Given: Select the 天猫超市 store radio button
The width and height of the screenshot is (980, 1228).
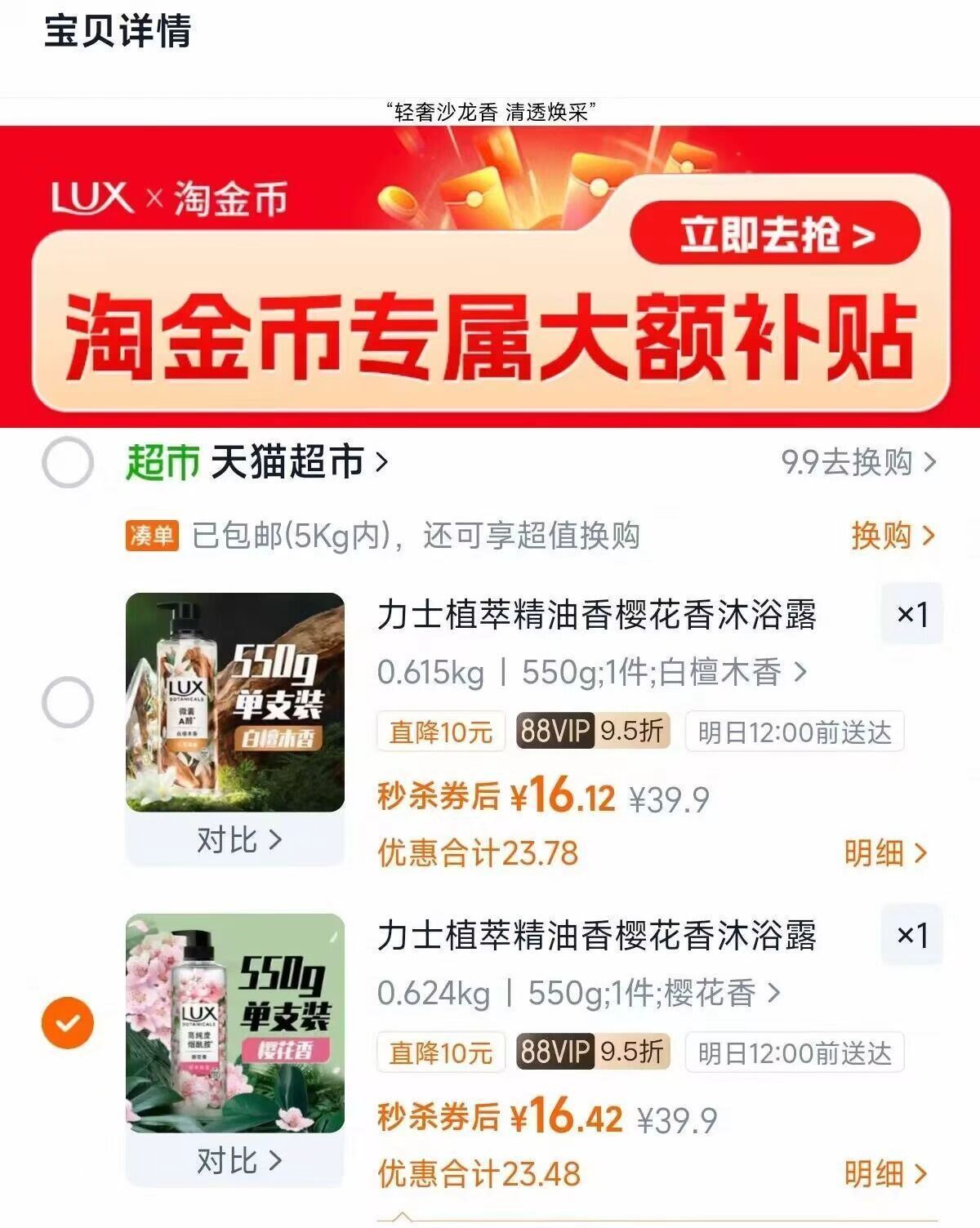Looking at the screenshot, I should click(69, 461).
